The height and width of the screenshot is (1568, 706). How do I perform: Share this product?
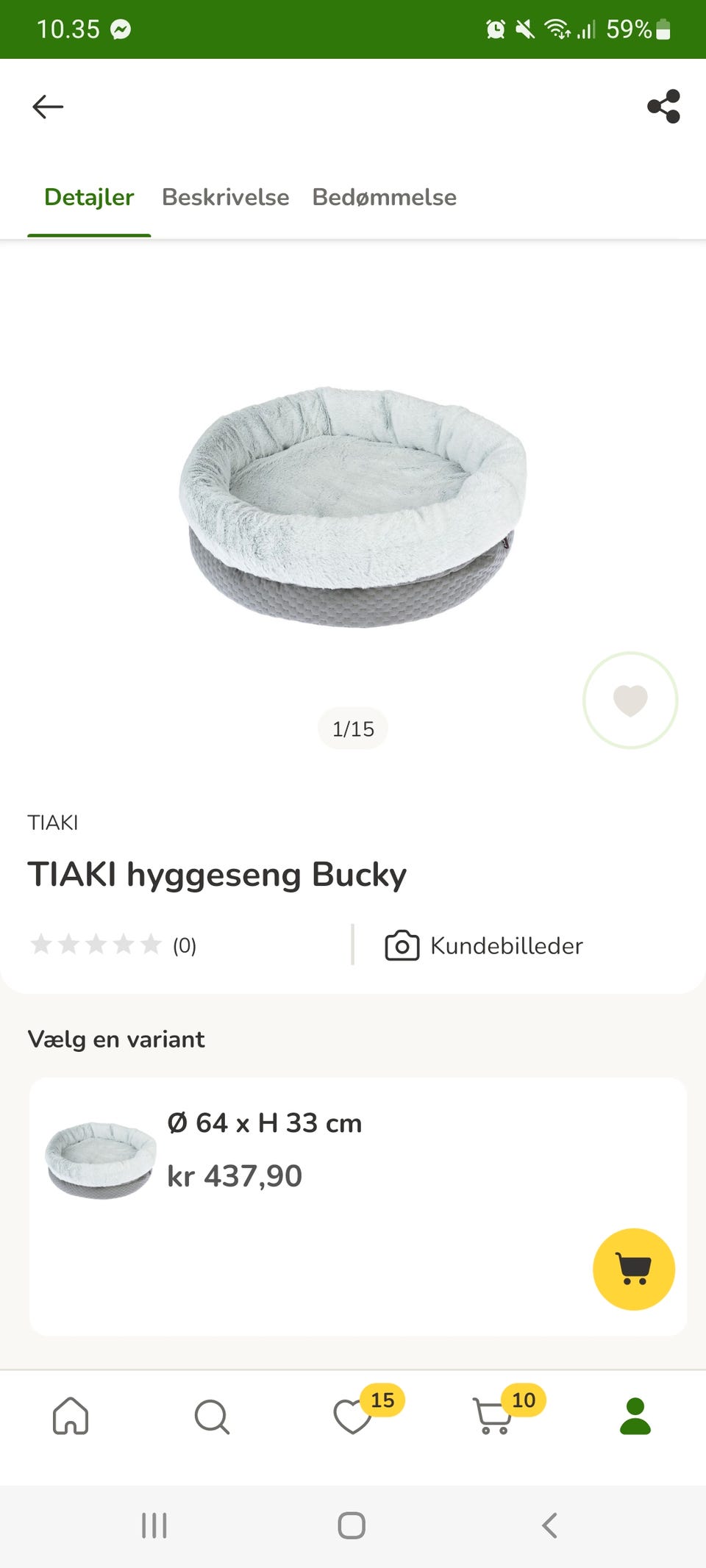[x=663, y=107]
